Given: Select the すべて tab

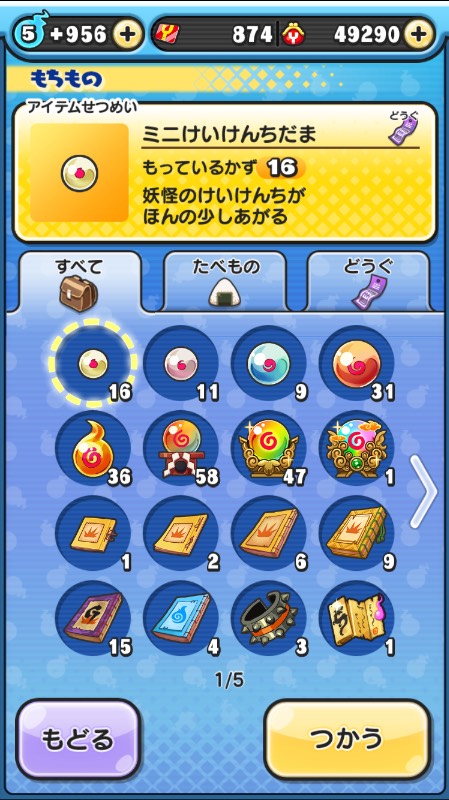Looking at the screenshot, I should (80, 282).
